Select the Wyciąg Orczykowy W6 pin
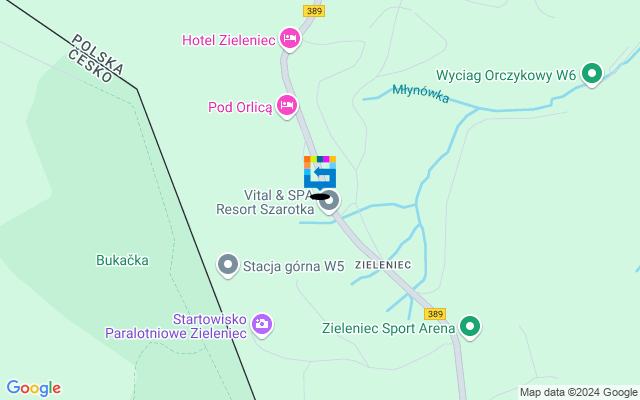640x400 pixels. coord(592,73)
